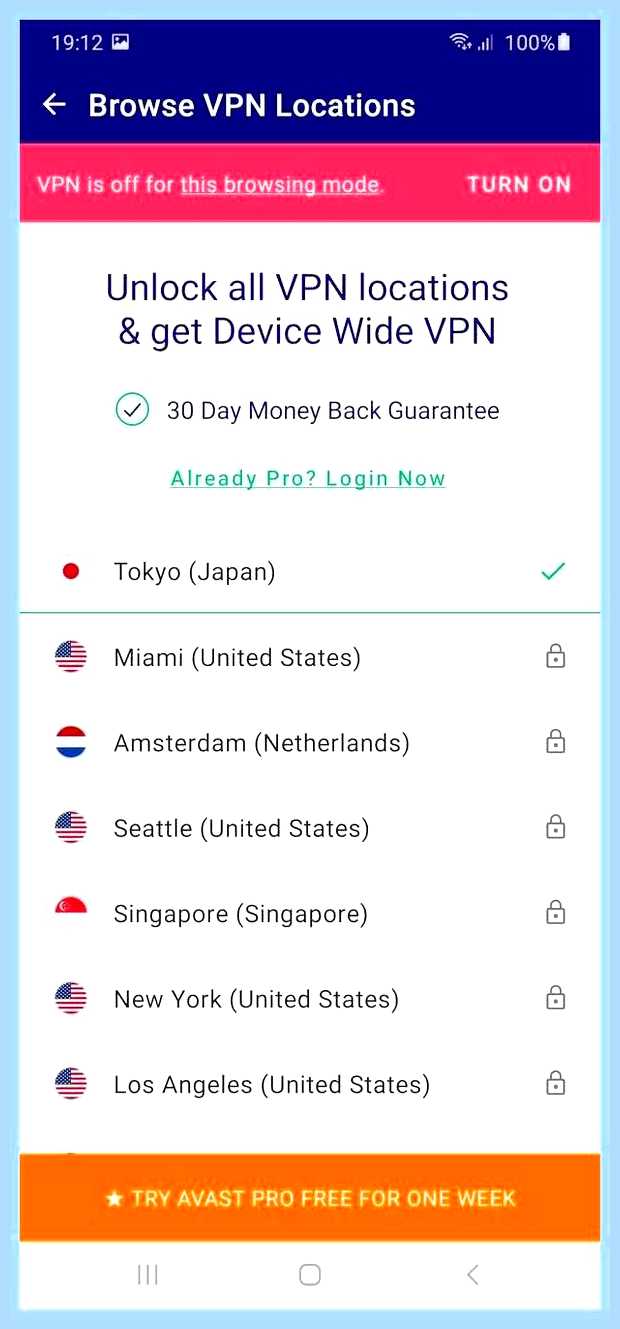Try Avast Pro free for one week
620x1329 pixels.
pyautogui.click(x=310, y=1198)
